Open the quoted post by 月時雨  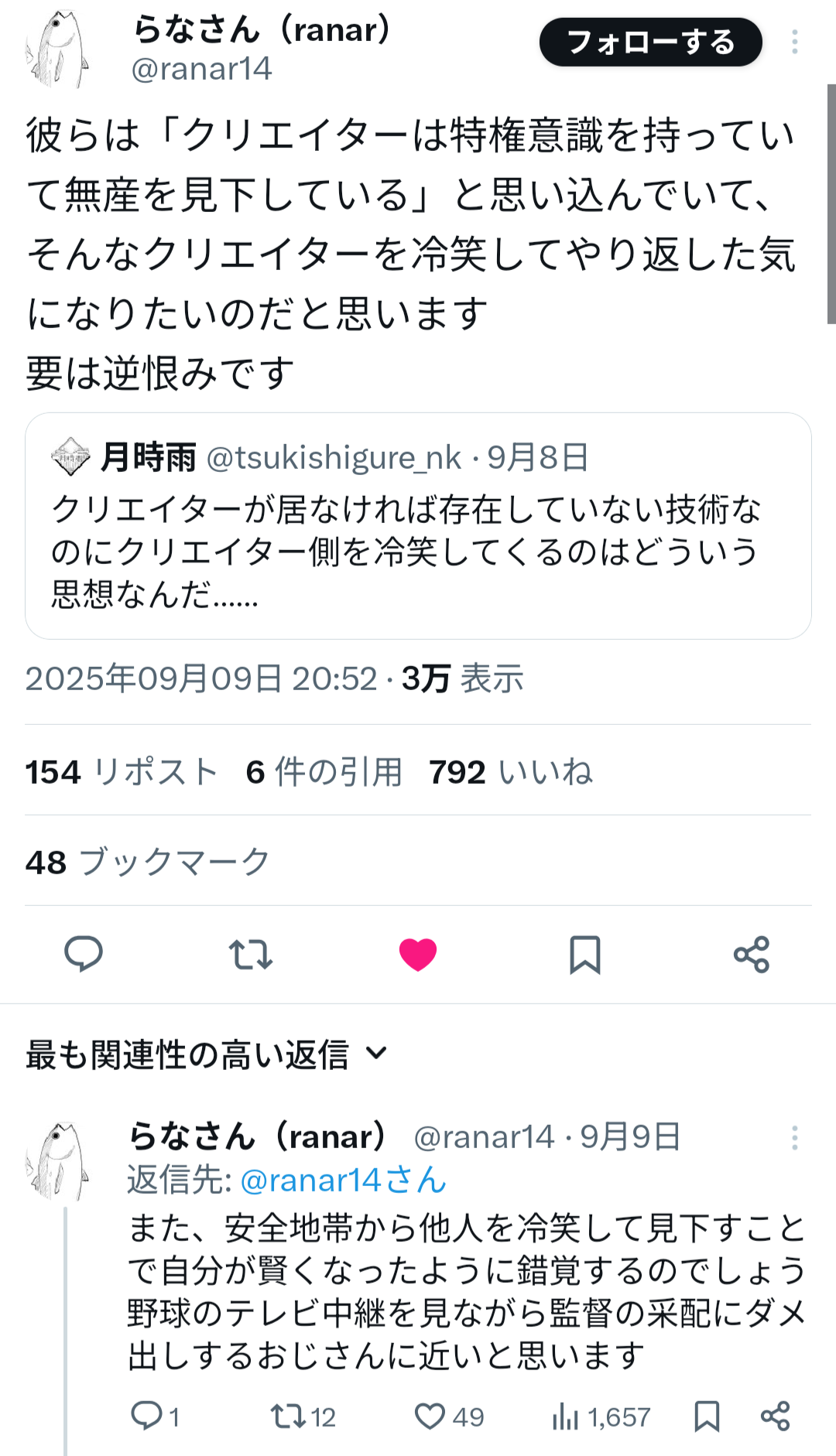pos(418,526)
